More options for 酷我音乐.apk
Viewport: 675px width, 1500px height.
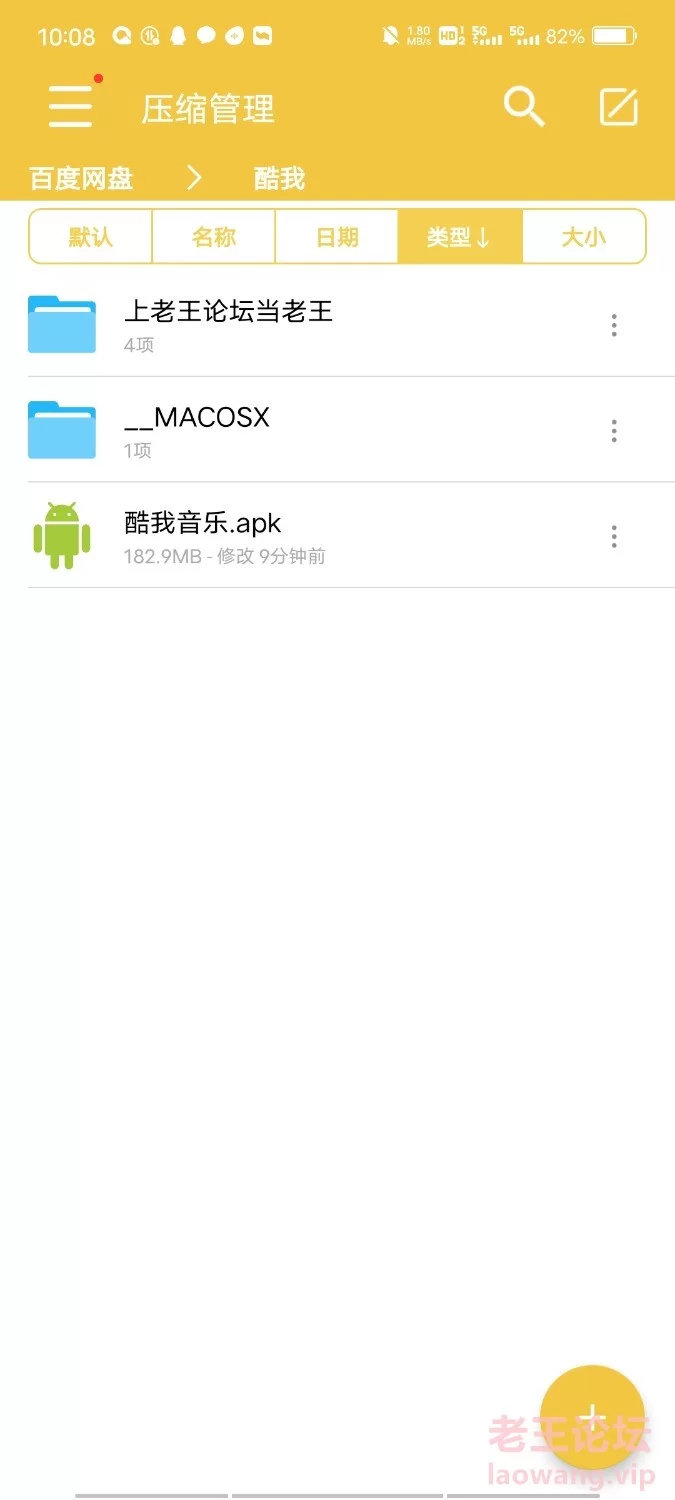pyautogui.click(x=614, y=537)
